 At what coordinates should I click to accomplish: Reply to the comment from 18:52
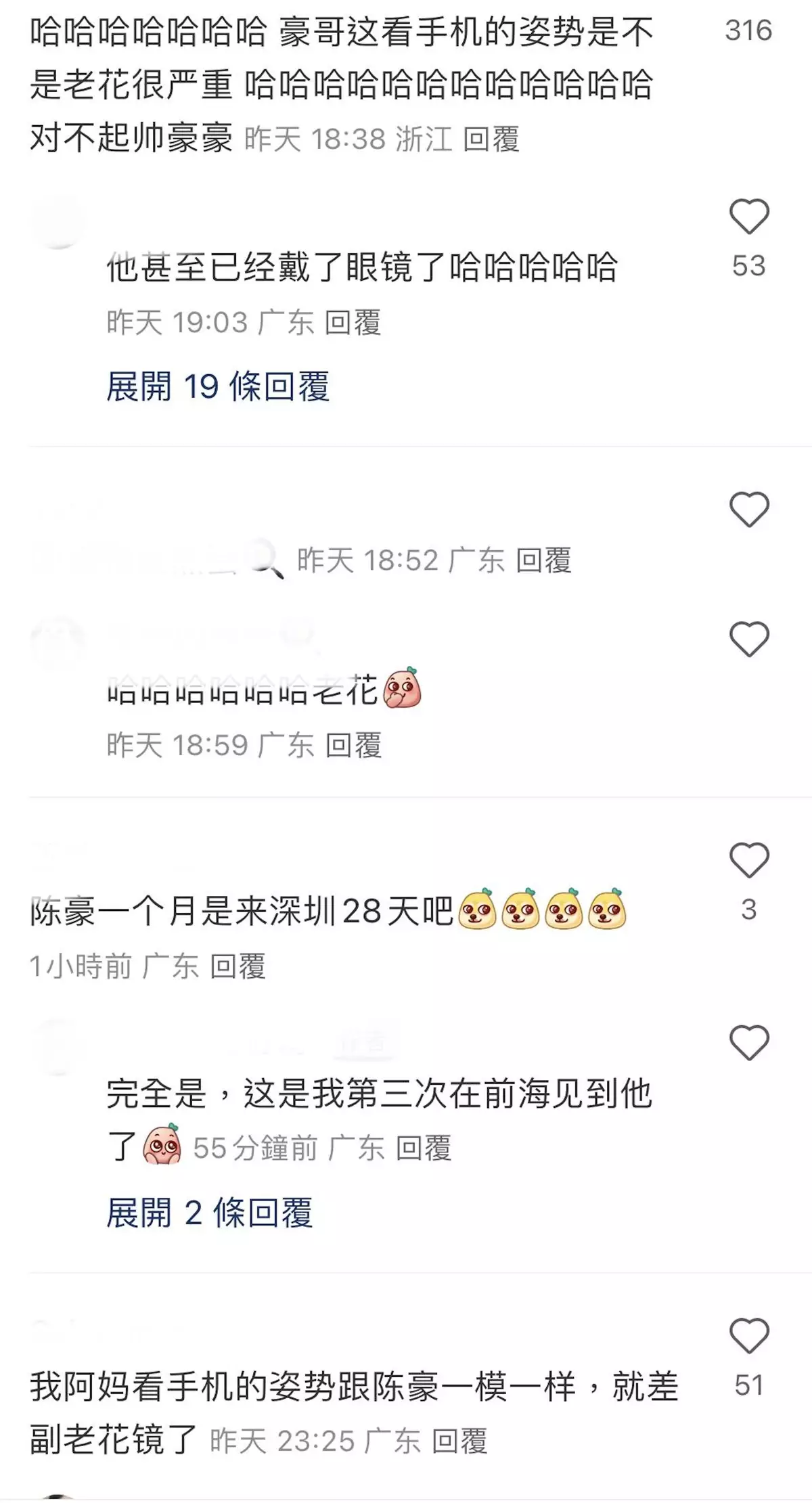click(x=543, y=560)
